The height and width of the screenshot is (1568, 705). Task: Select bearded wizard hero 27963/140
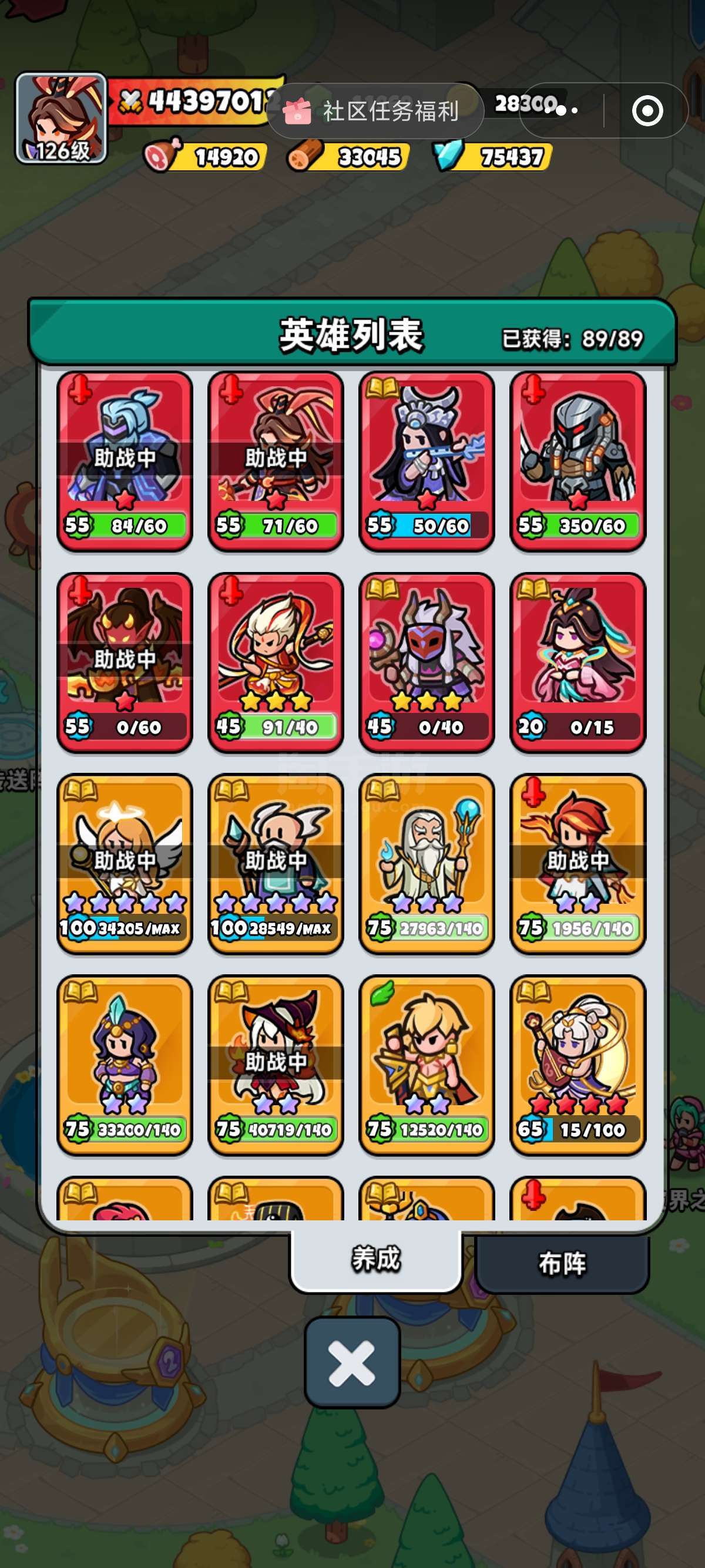pyautogui.click(x=427, y=863)
